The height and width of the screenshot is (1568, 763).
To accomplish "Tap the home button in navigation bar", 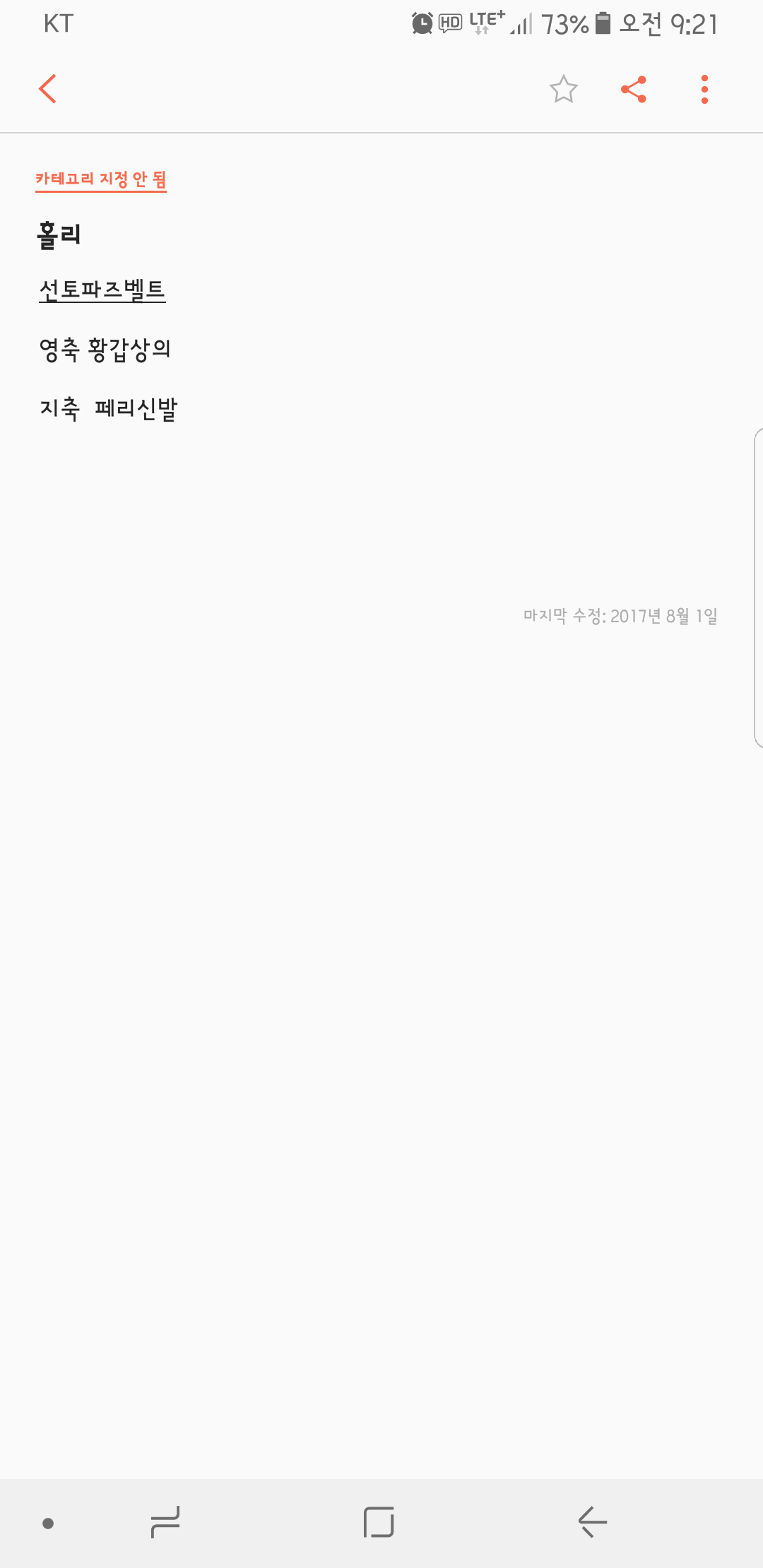I will pyautogui.click(x=379, y=1522).
